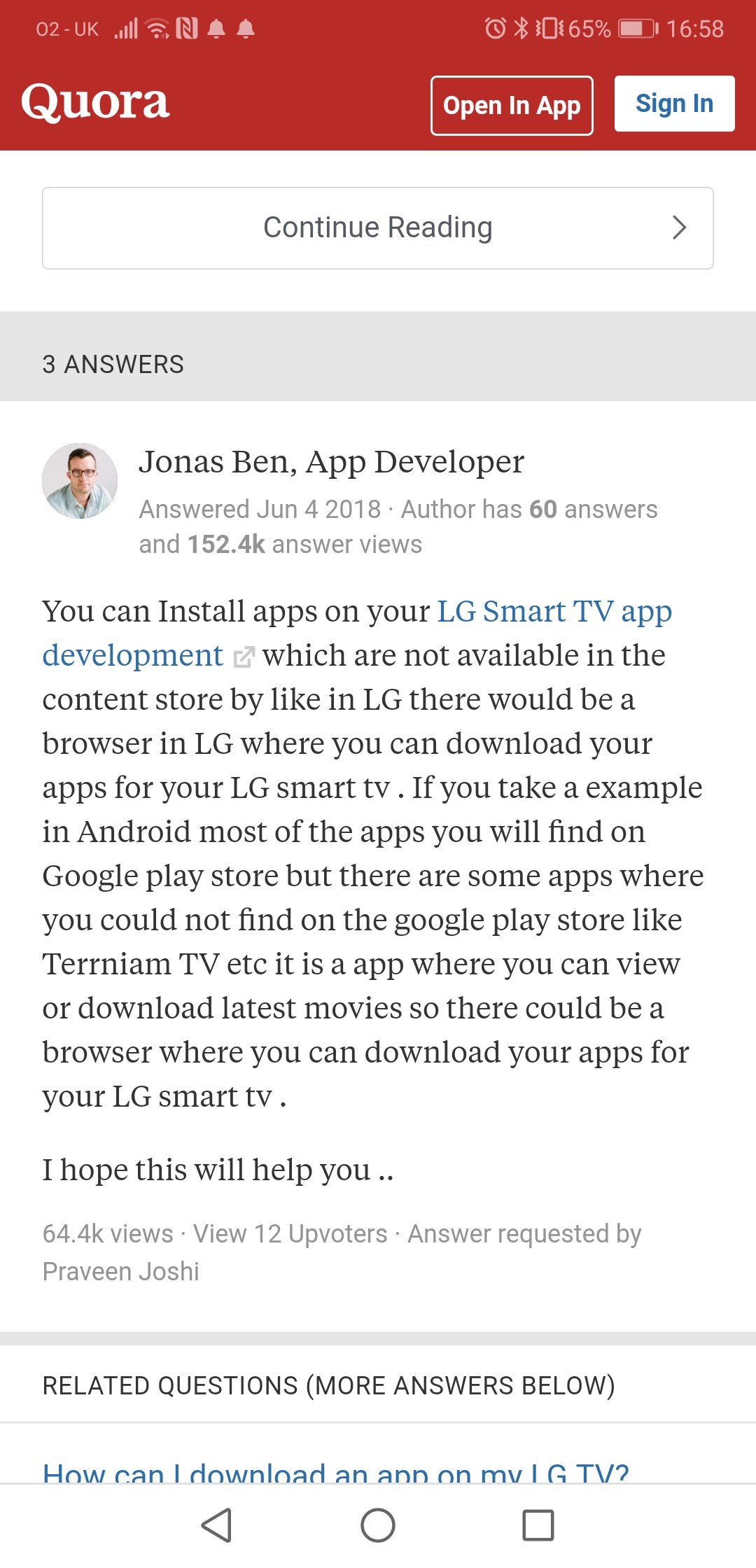Viewport: 756px width, 1568px height.
Task: Go back using the system back button
Action: (x=216, y=1525)
